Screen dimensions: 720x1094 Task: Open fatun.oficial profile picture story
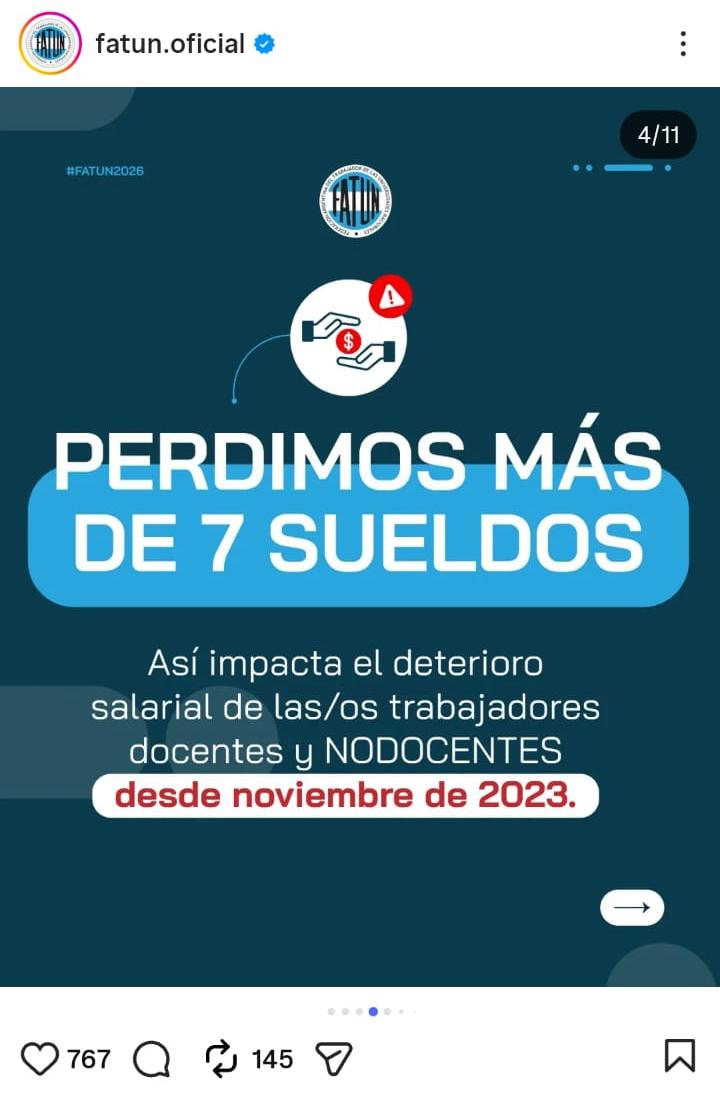pyautogui.click(x=49, y=44)
